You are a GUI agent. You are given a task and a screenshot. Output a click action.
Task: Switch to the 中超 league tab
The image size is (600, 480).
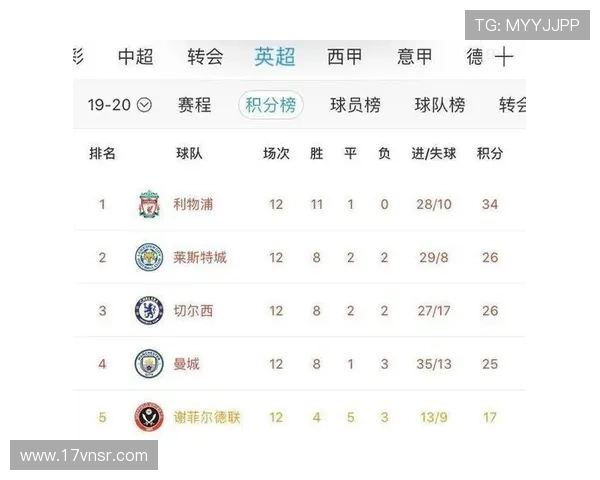click(135, 57)
